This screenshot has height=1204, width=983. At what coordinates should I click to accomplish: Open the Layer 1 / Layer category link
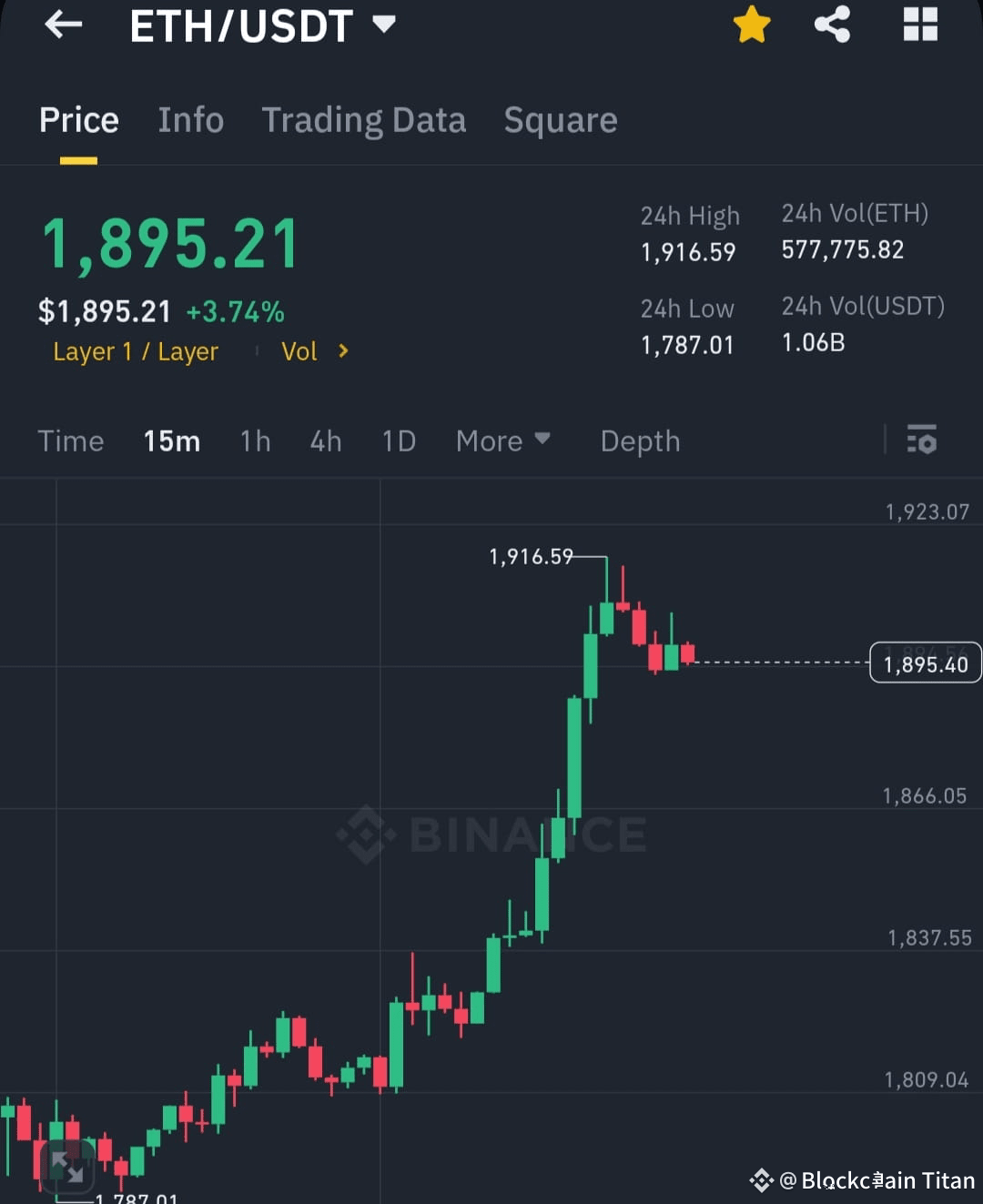[x=135, y=351]
